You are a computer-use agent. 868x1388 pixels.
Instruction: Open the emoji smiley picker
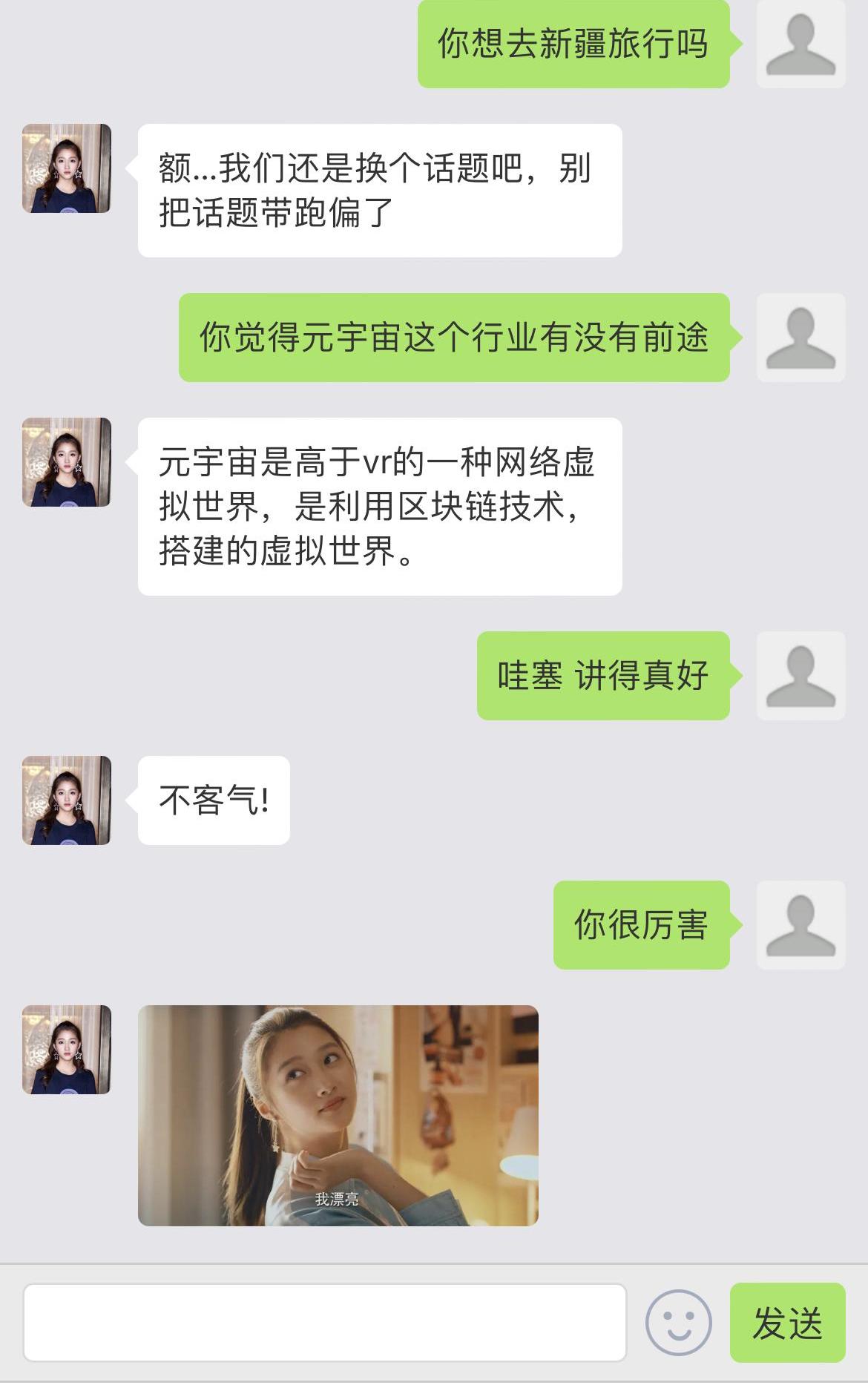click(678, 1323)
